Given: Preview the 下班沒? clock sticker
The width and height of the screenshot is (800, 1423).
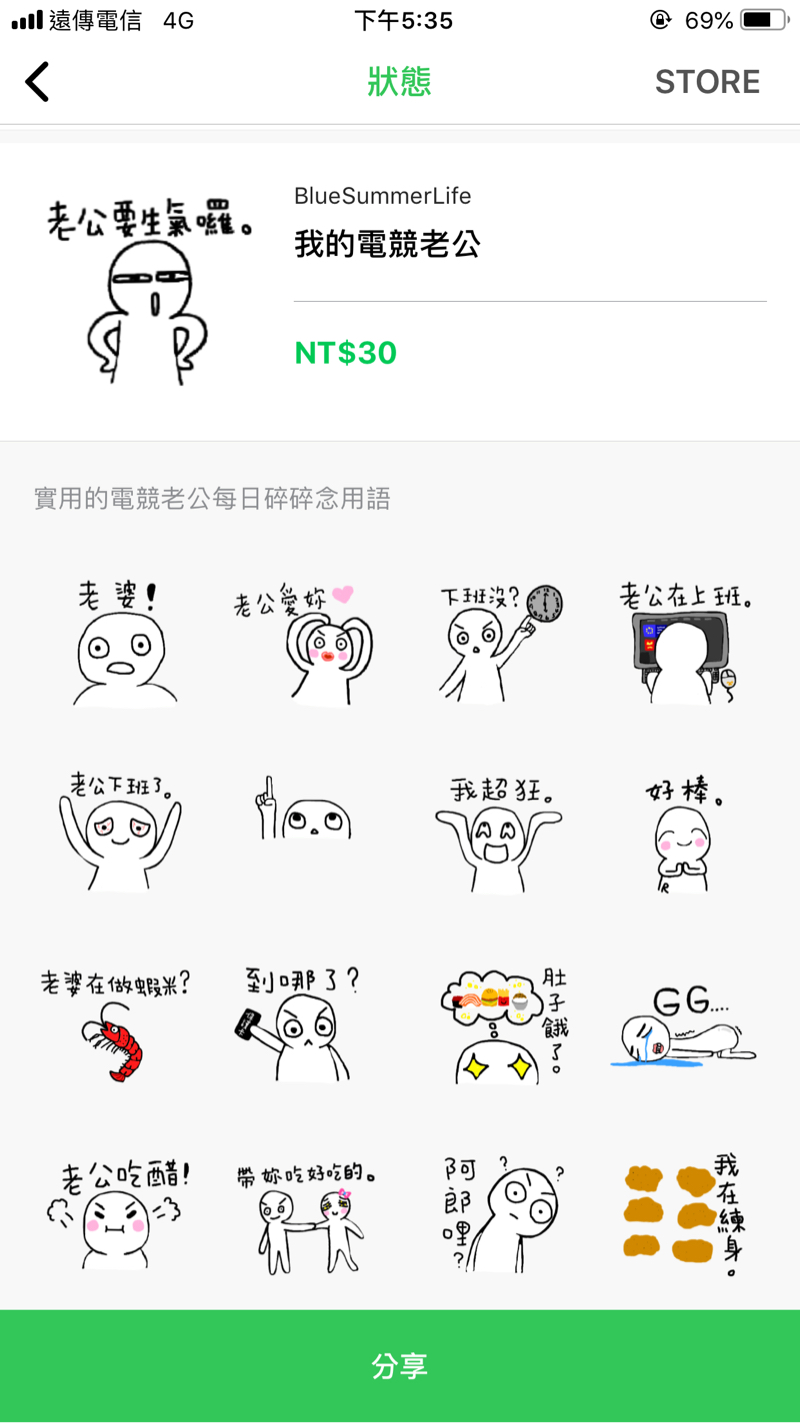Looking at the screenshot, I should pyautogui.click(x=495, y=640).
